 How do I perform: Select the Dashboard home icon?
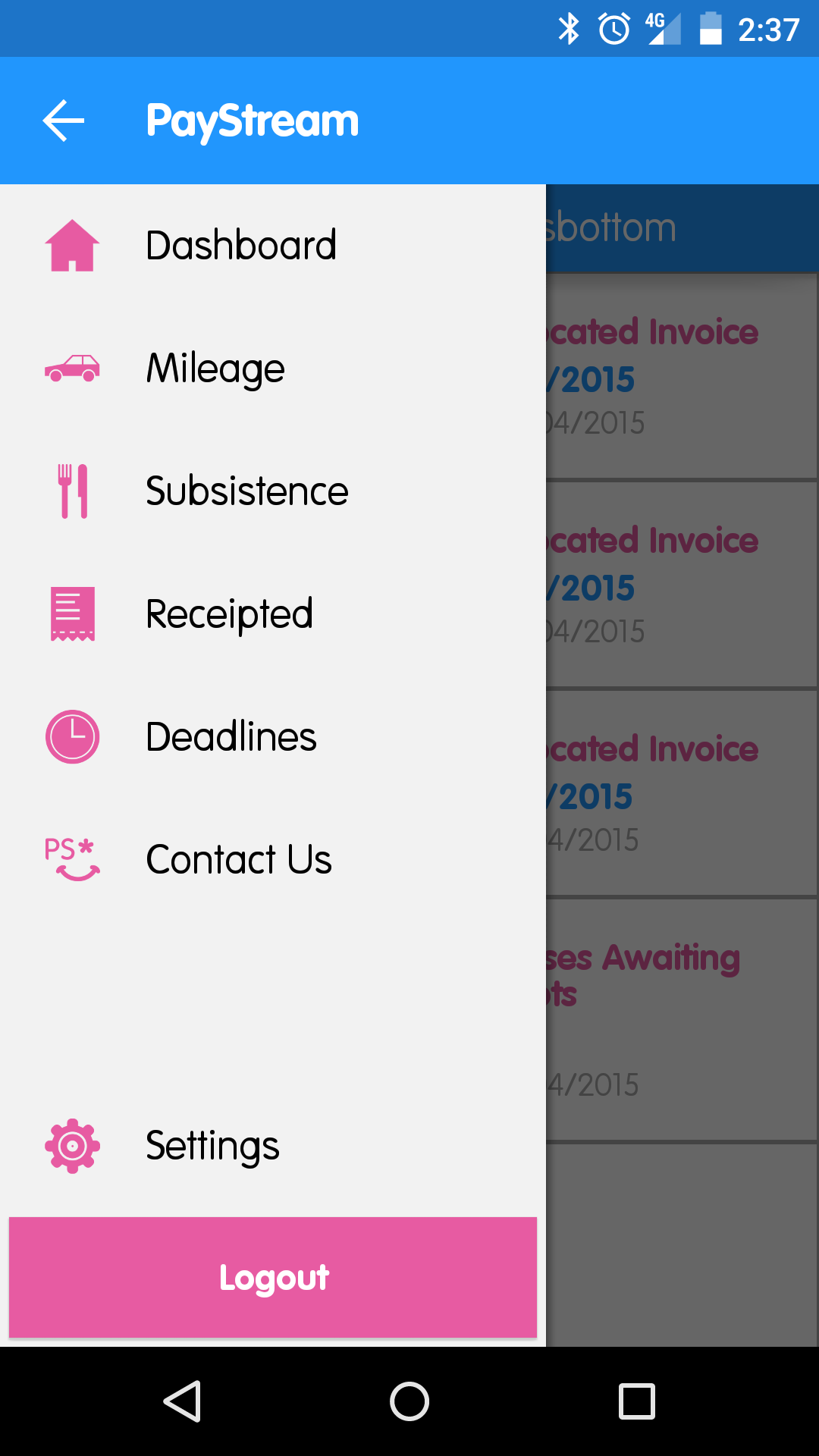71,243
